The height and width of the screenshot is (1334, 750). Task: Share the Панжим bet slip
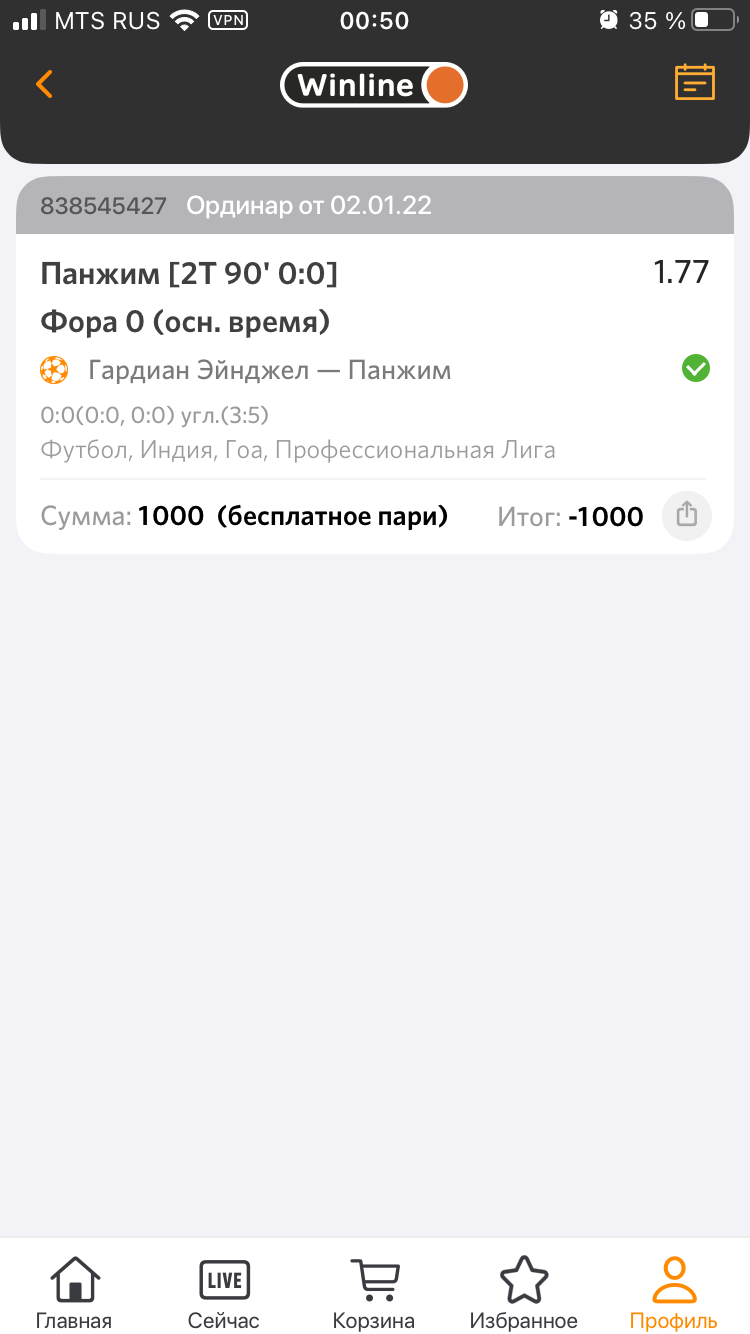tap(687, 516)
